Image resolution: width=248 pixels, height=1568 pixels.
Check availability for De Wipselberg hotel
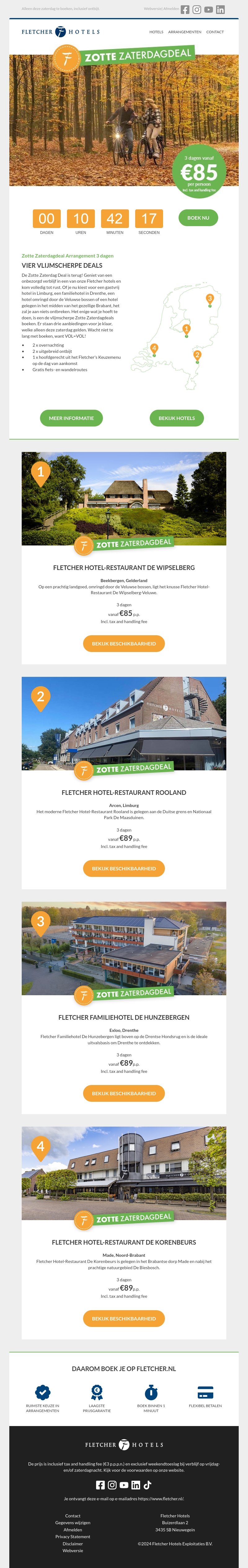click(124, 643)
